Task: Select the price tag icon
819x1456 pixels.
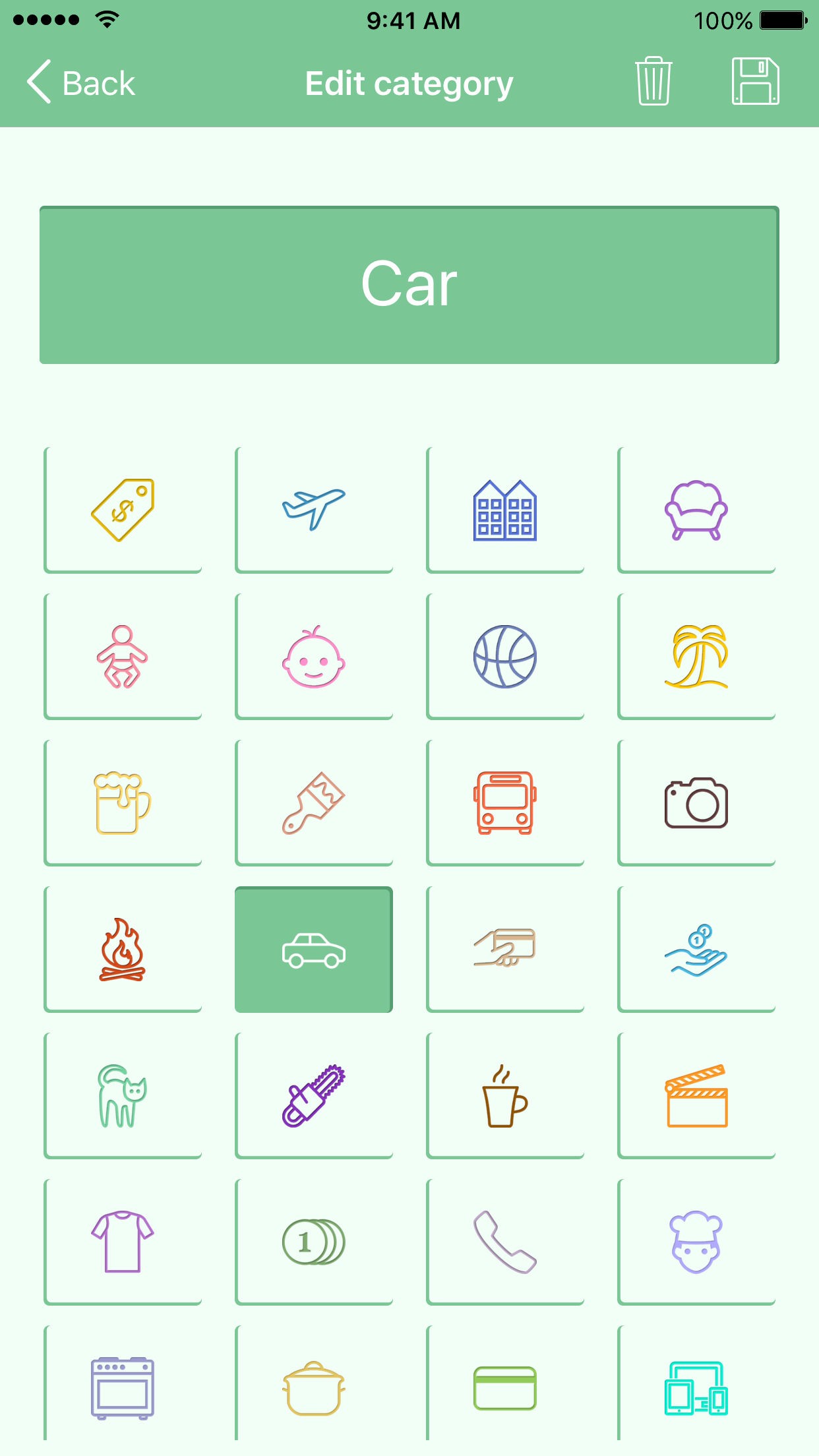Action: [123, 510]
